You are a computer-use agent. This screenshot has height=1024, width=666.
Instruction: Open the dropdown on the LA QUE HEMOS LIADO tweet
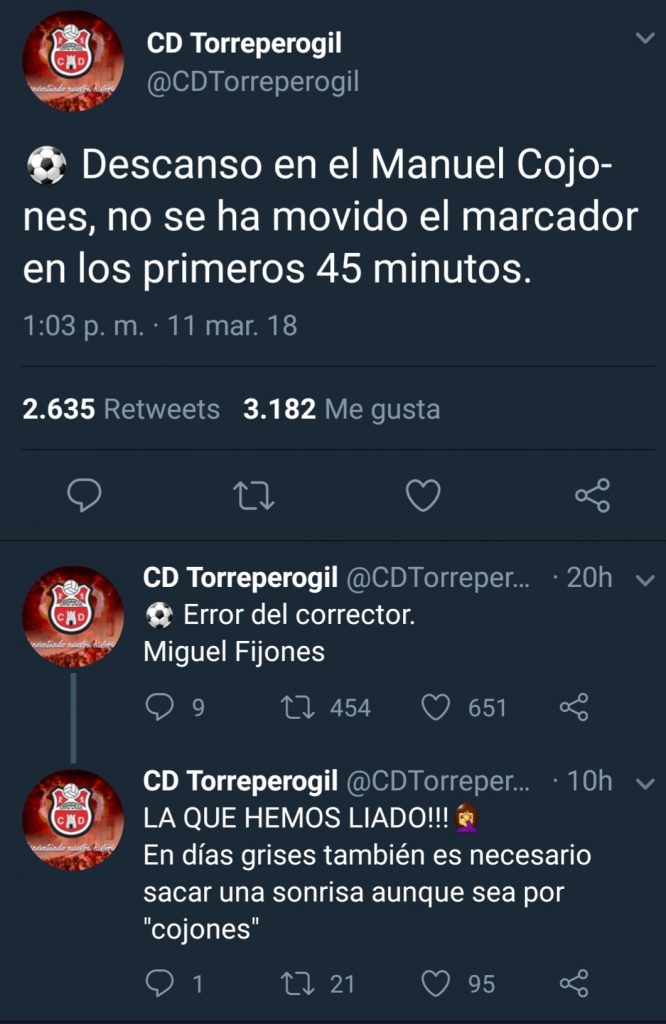645,782
